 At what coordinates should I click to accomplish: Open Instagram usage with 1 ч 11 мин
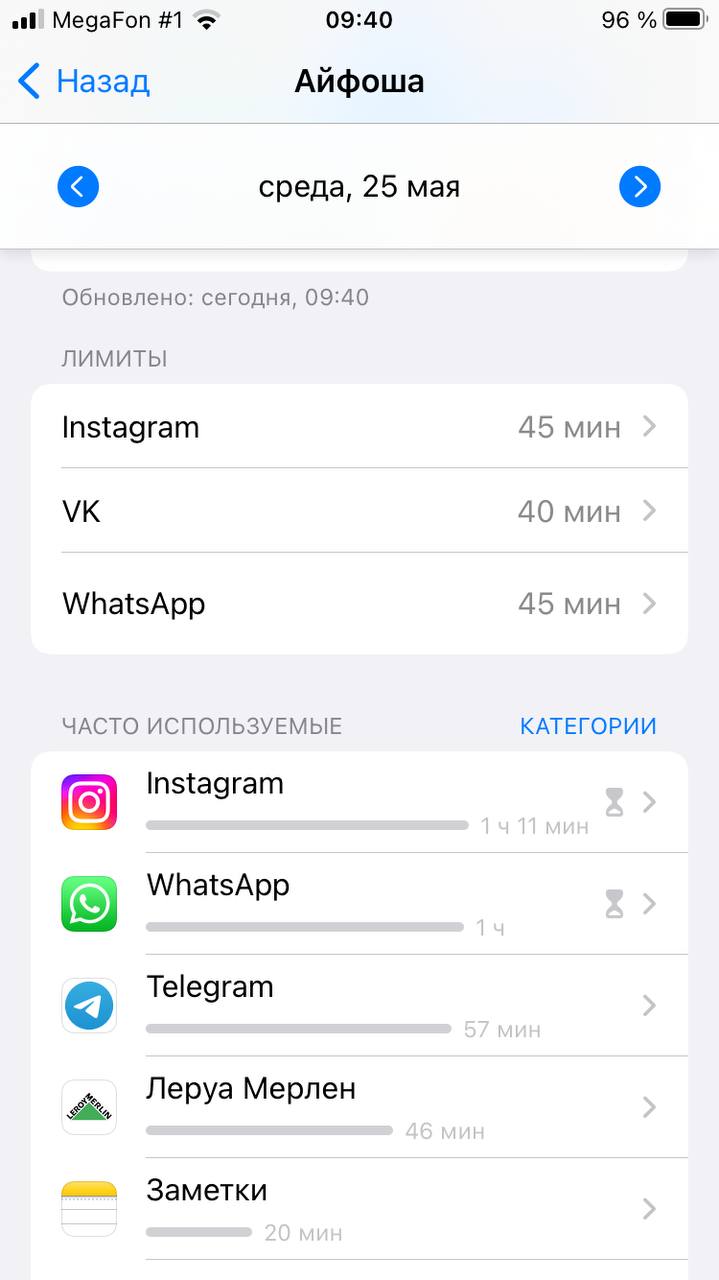click(359, 802)
